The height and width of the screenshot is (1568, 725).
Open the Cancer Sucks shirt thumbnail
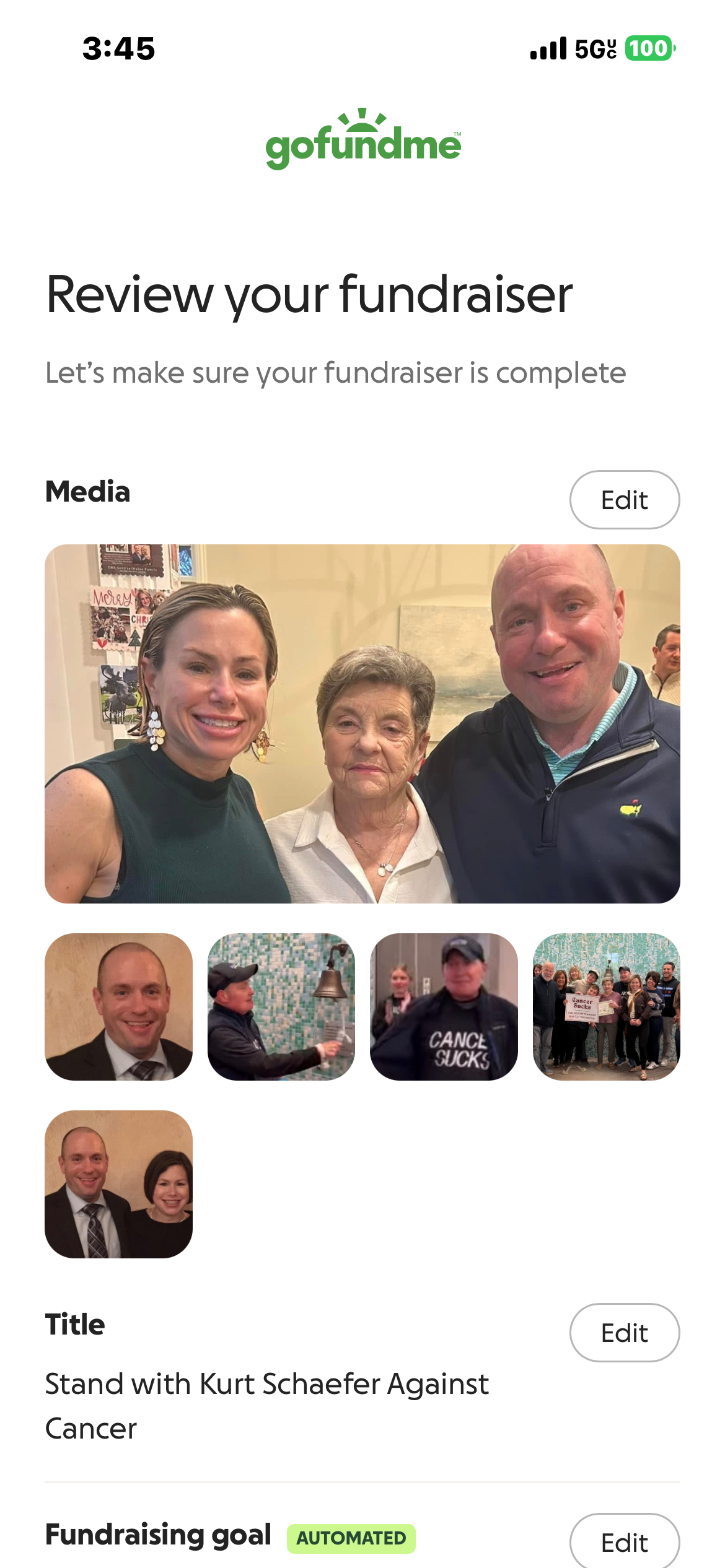click(x=444, y=1007)
